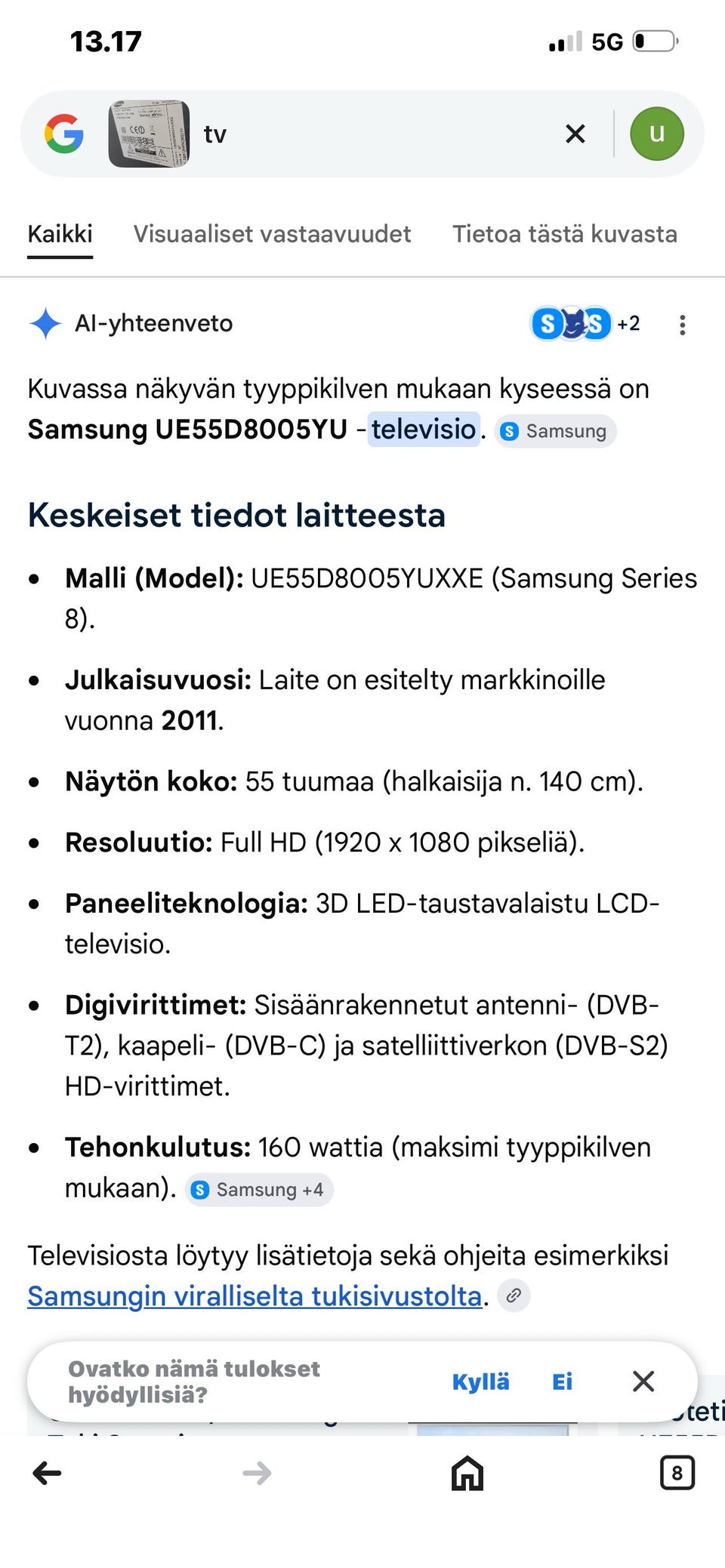Open the tab switcher showing 8
The image size is (725, 1568).
click(x=677, y=1473)
